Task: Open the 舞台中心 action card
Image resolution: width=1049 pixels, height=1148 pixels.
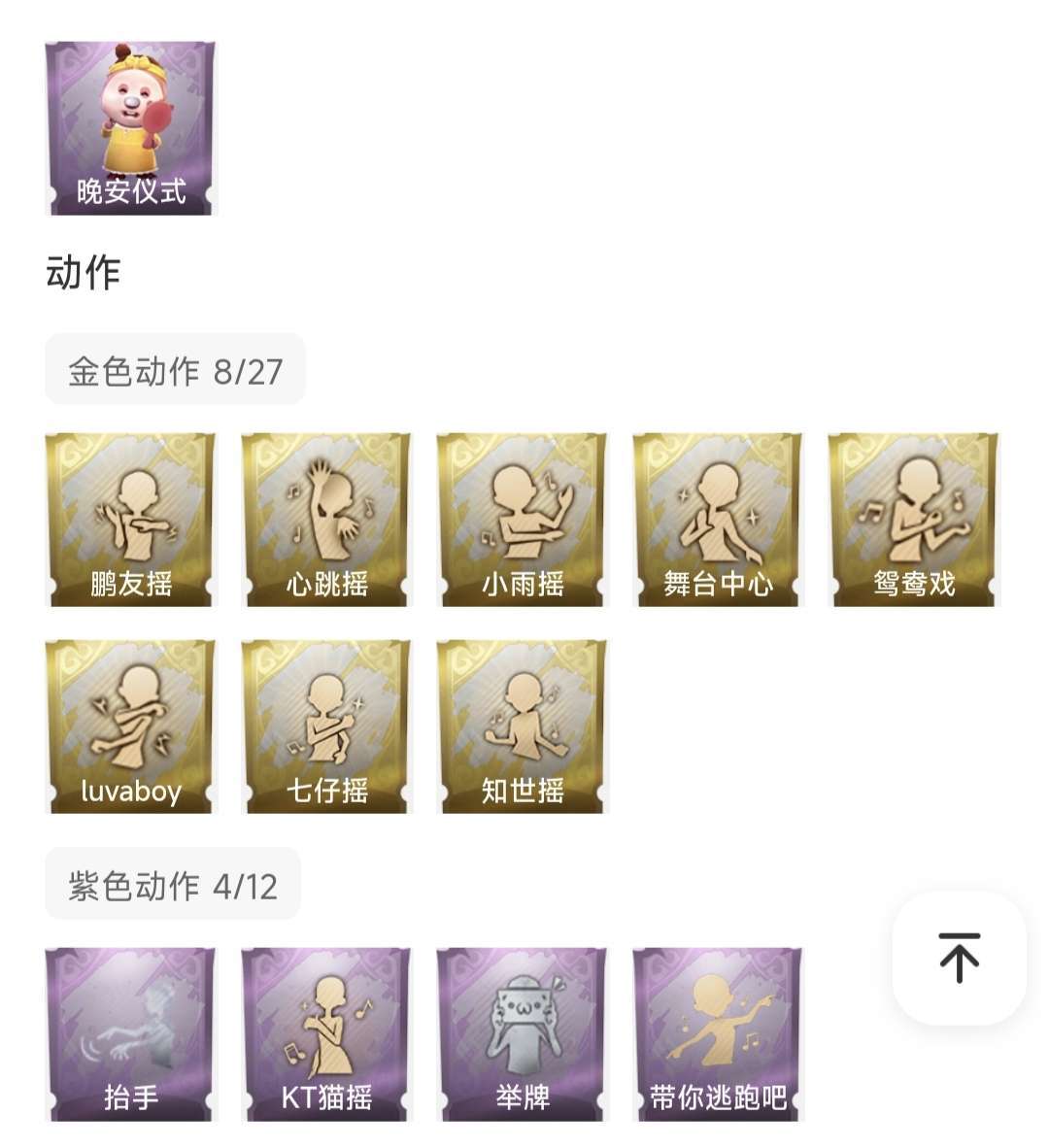Action: [x=718, y=520]
